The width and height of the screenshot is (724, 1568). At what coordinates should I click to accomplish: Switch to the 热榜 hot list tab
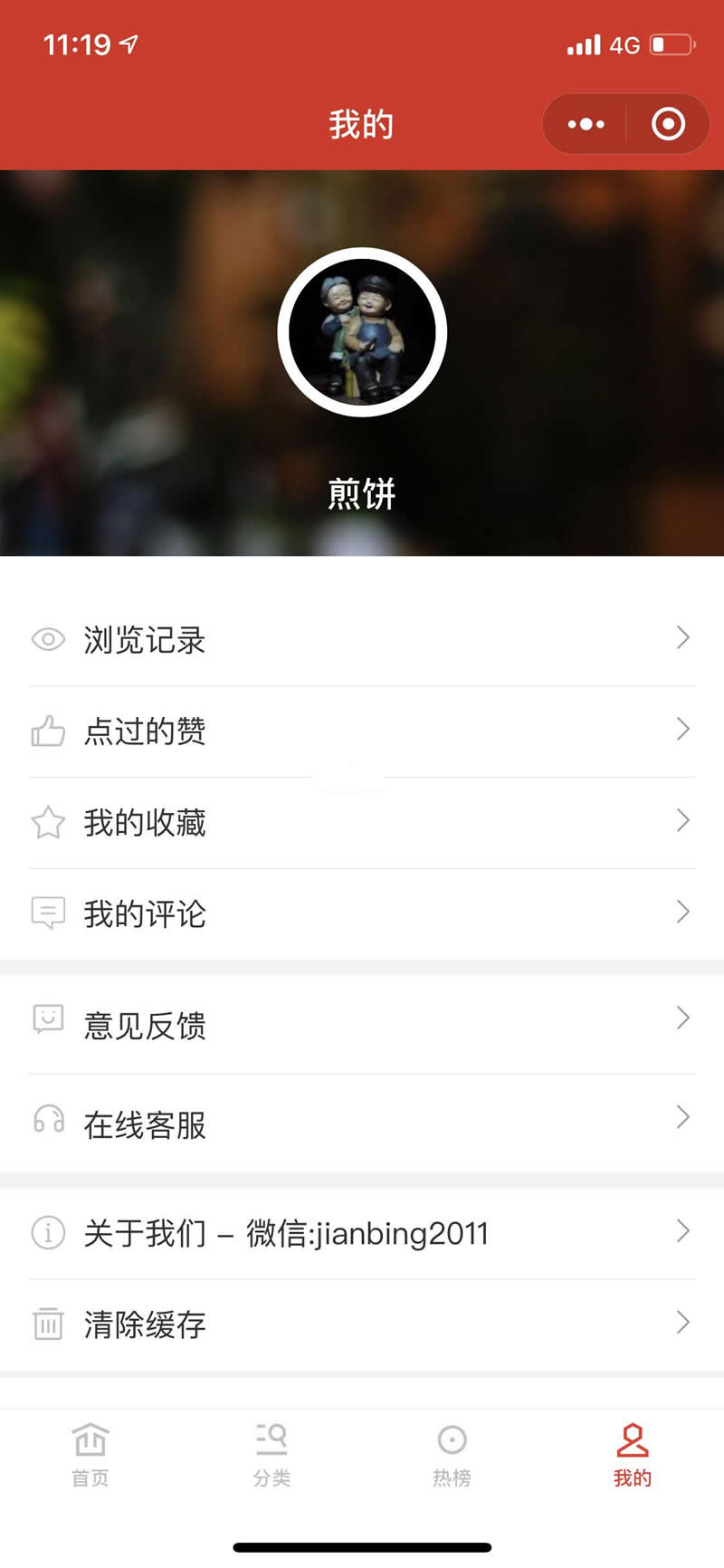tap(452, 1455)
